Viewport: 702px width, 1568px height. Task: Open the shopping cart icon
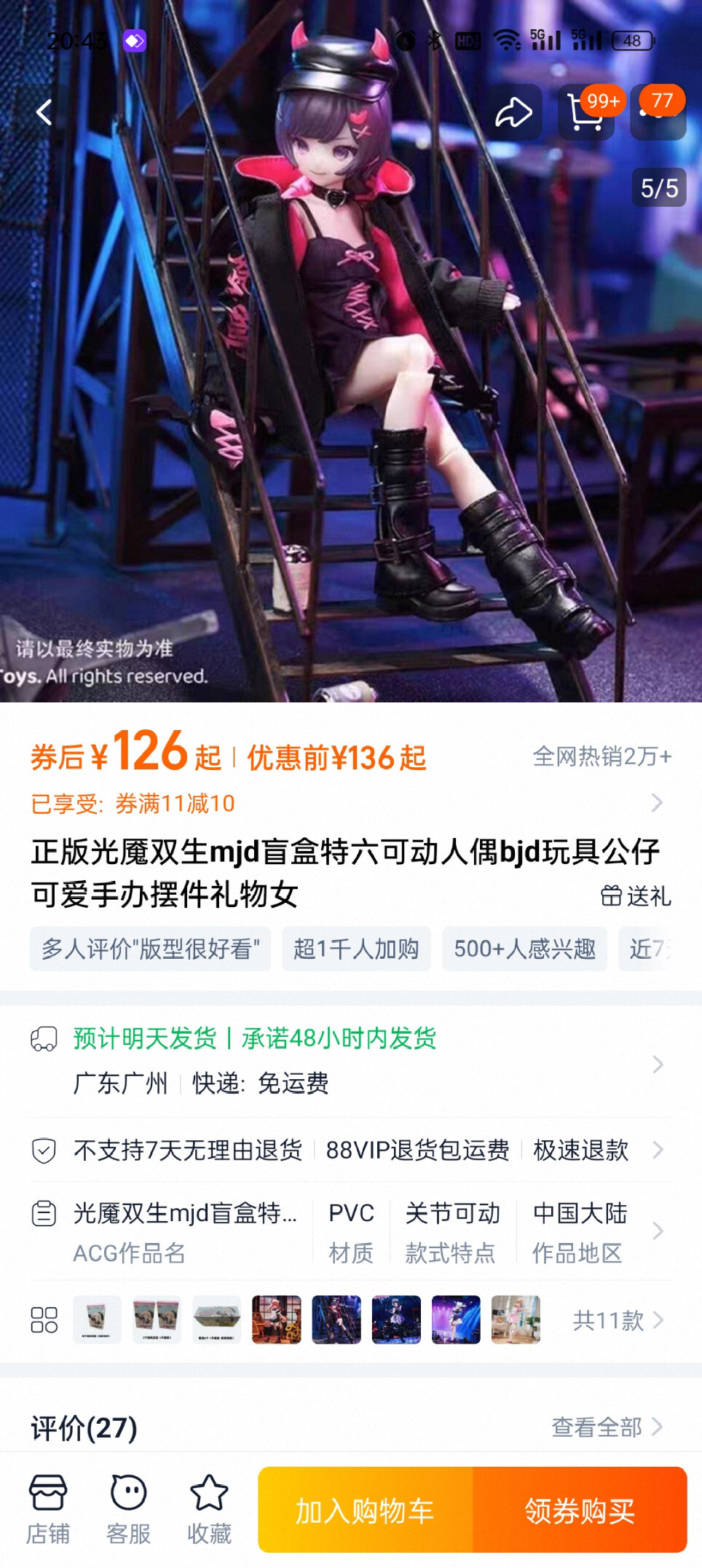tap(585, 112)
